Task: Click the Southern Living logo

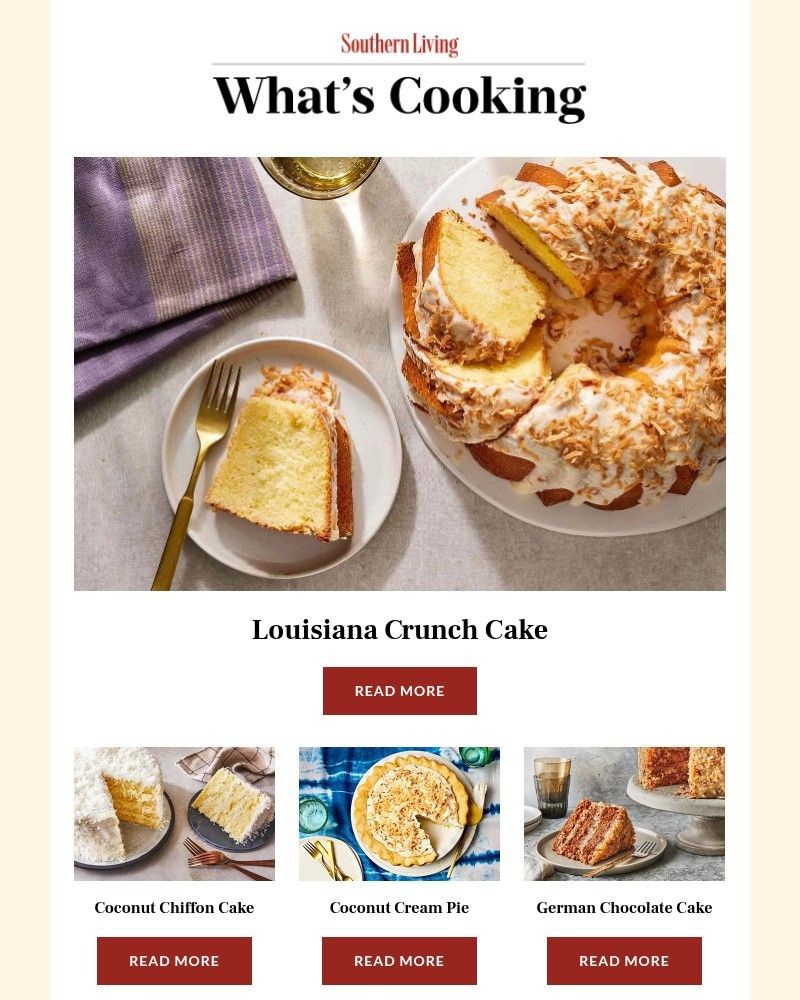Action: (x=399, y=45)
